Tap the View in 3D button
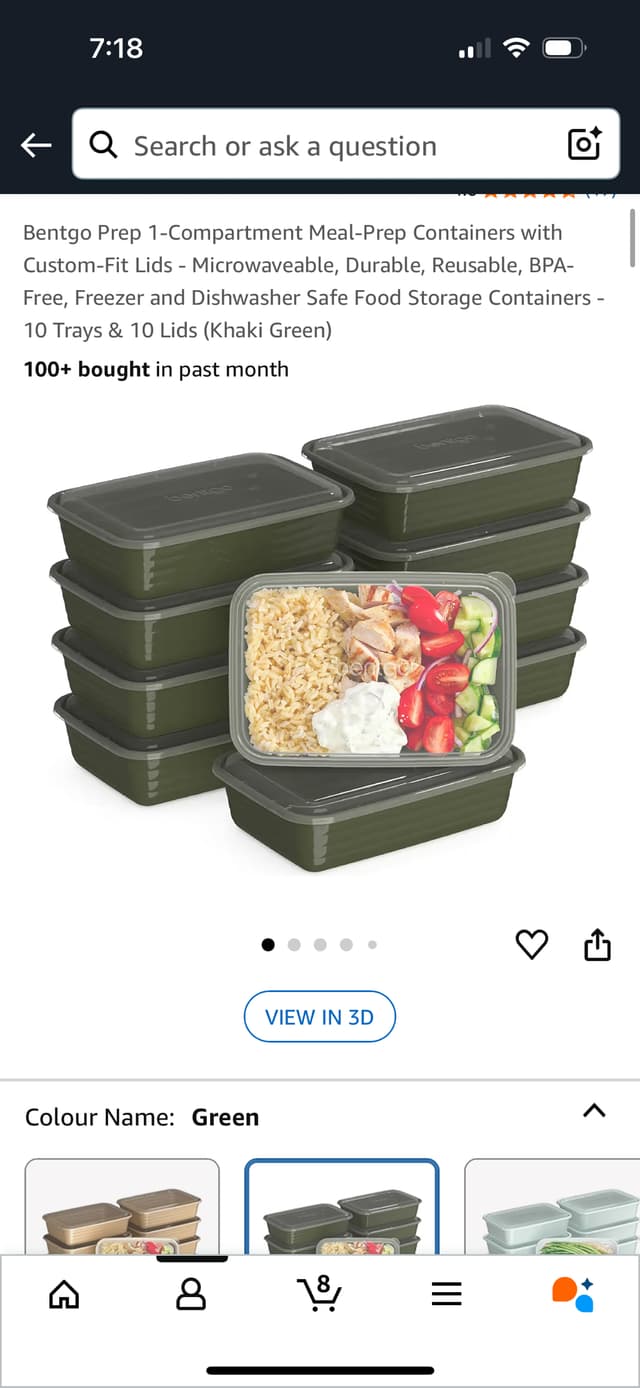 (320, 1017)
